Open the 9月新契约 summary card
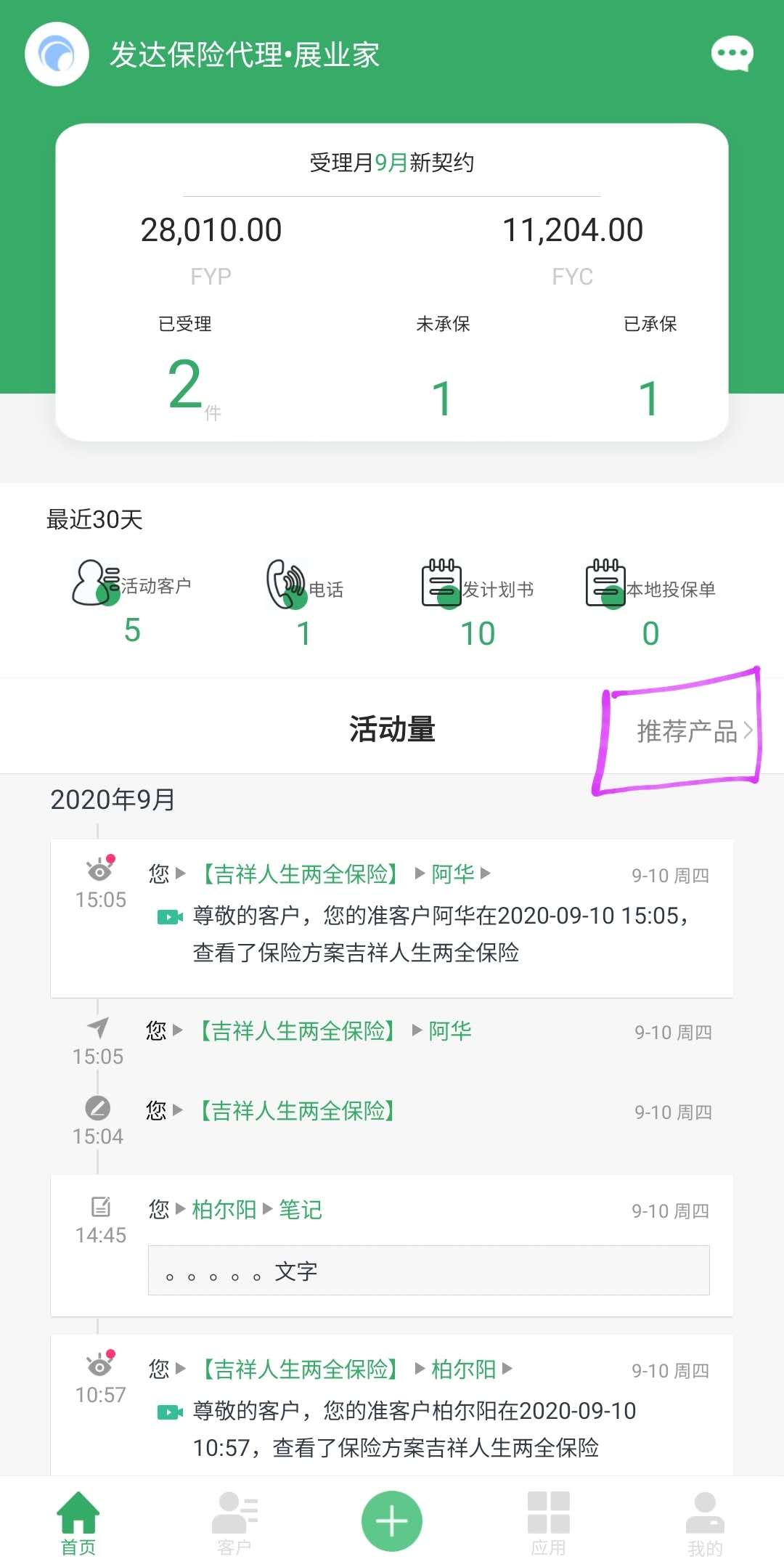This screenshot has height=1567, width=784. 392,282
